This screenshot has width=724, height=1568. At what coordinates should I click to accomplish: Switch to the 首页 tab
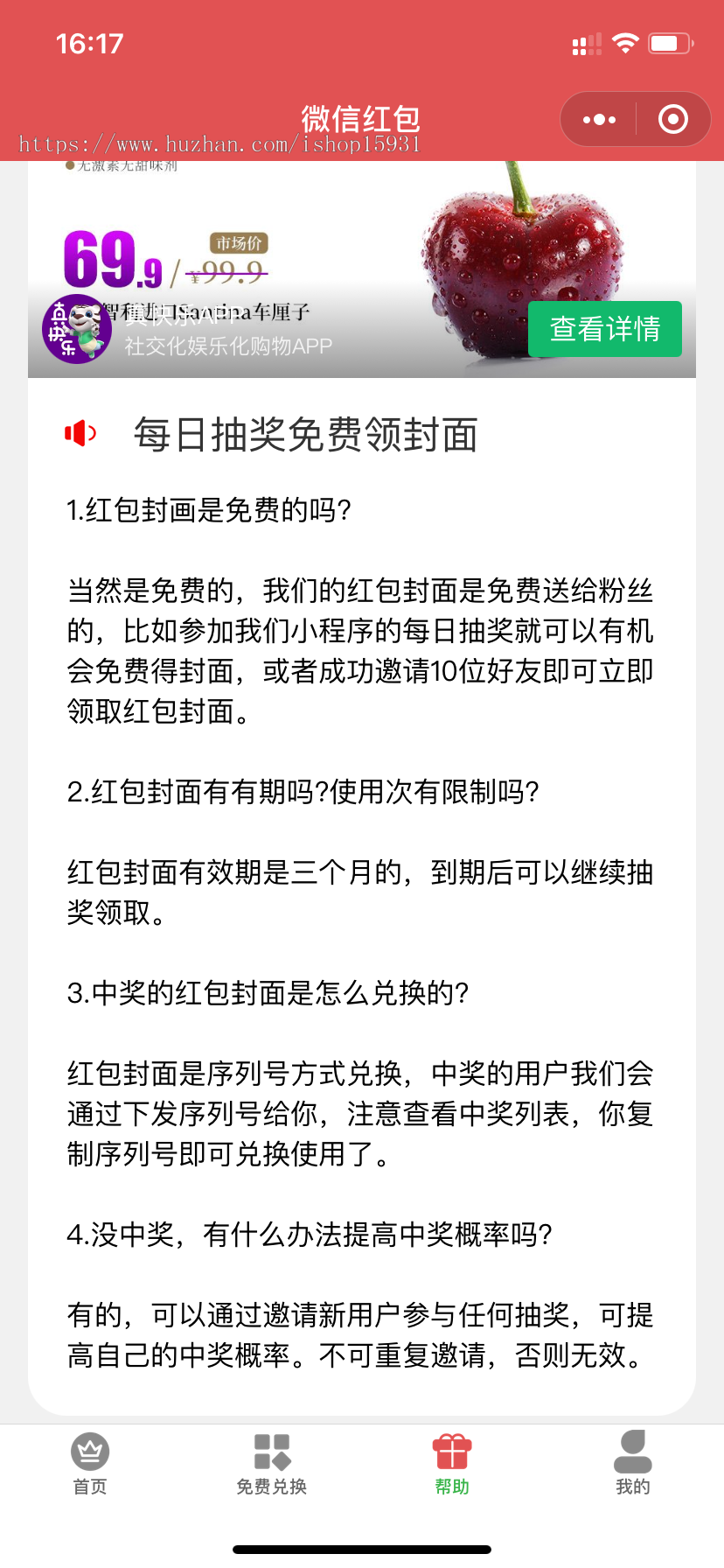pos(90,1463)
